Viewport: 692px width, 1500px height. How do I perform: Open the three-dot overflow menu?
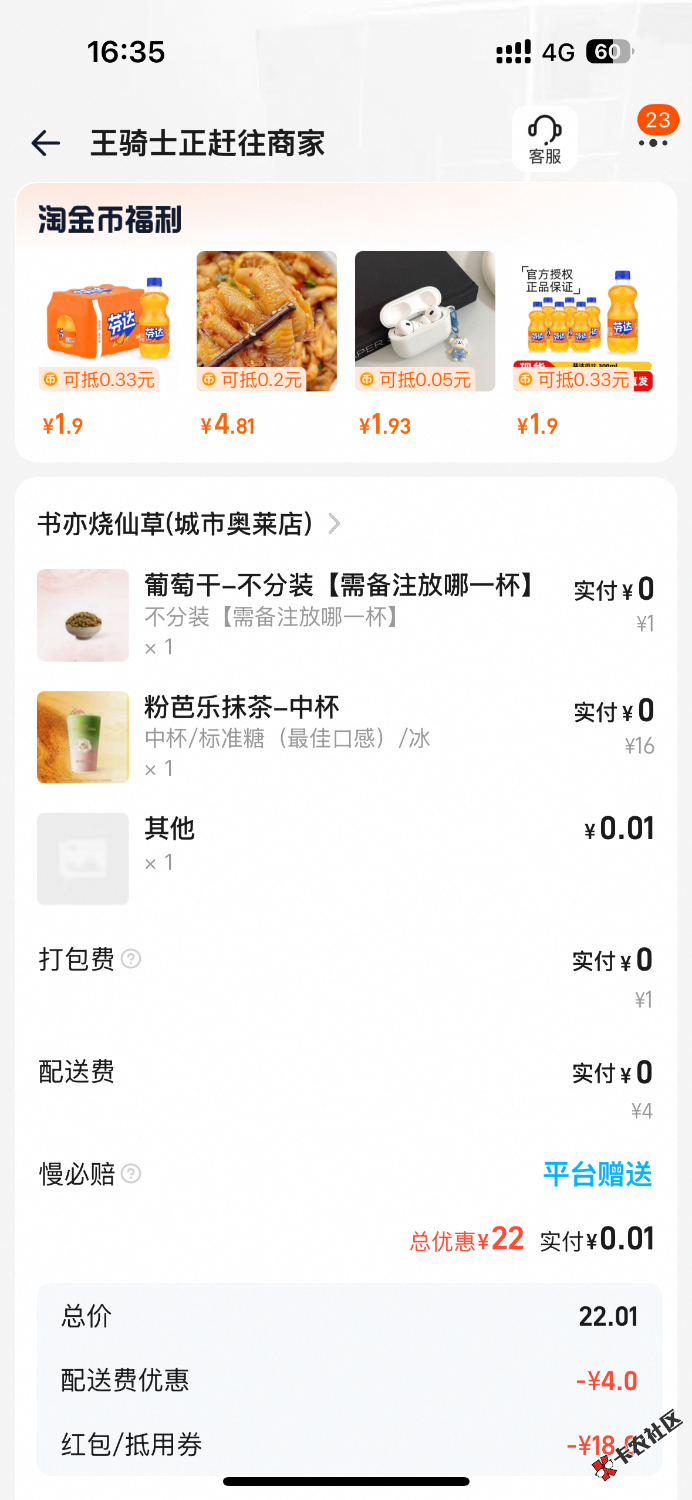653,143
